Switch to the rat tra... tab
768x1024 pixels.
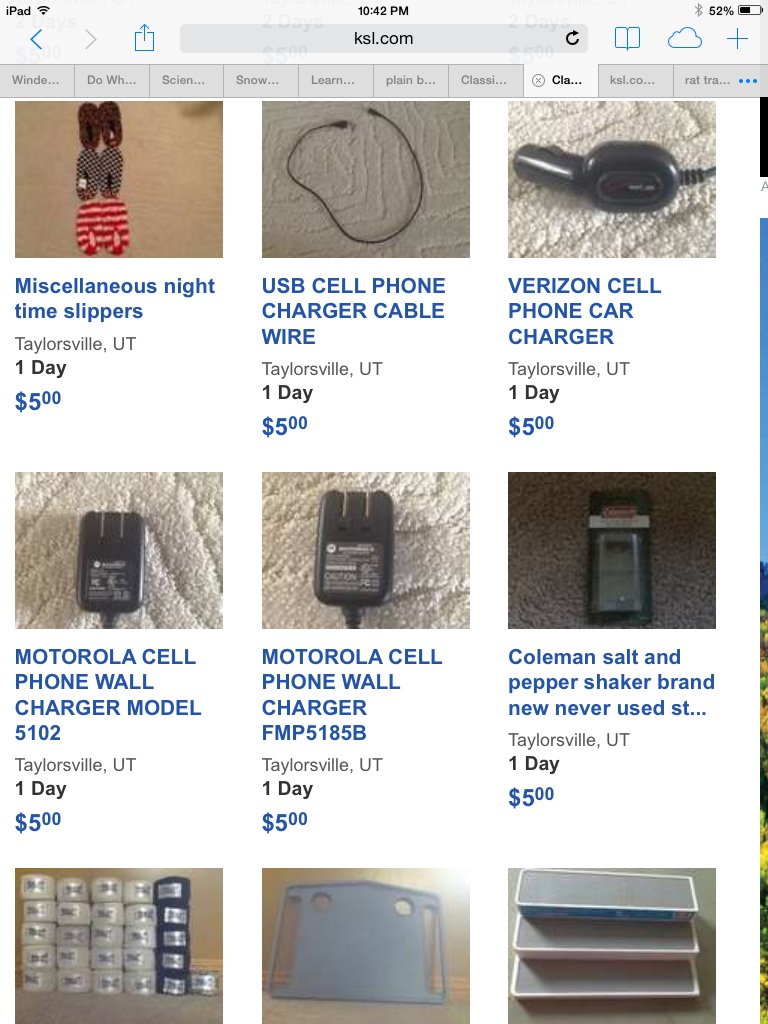(706, 80)
